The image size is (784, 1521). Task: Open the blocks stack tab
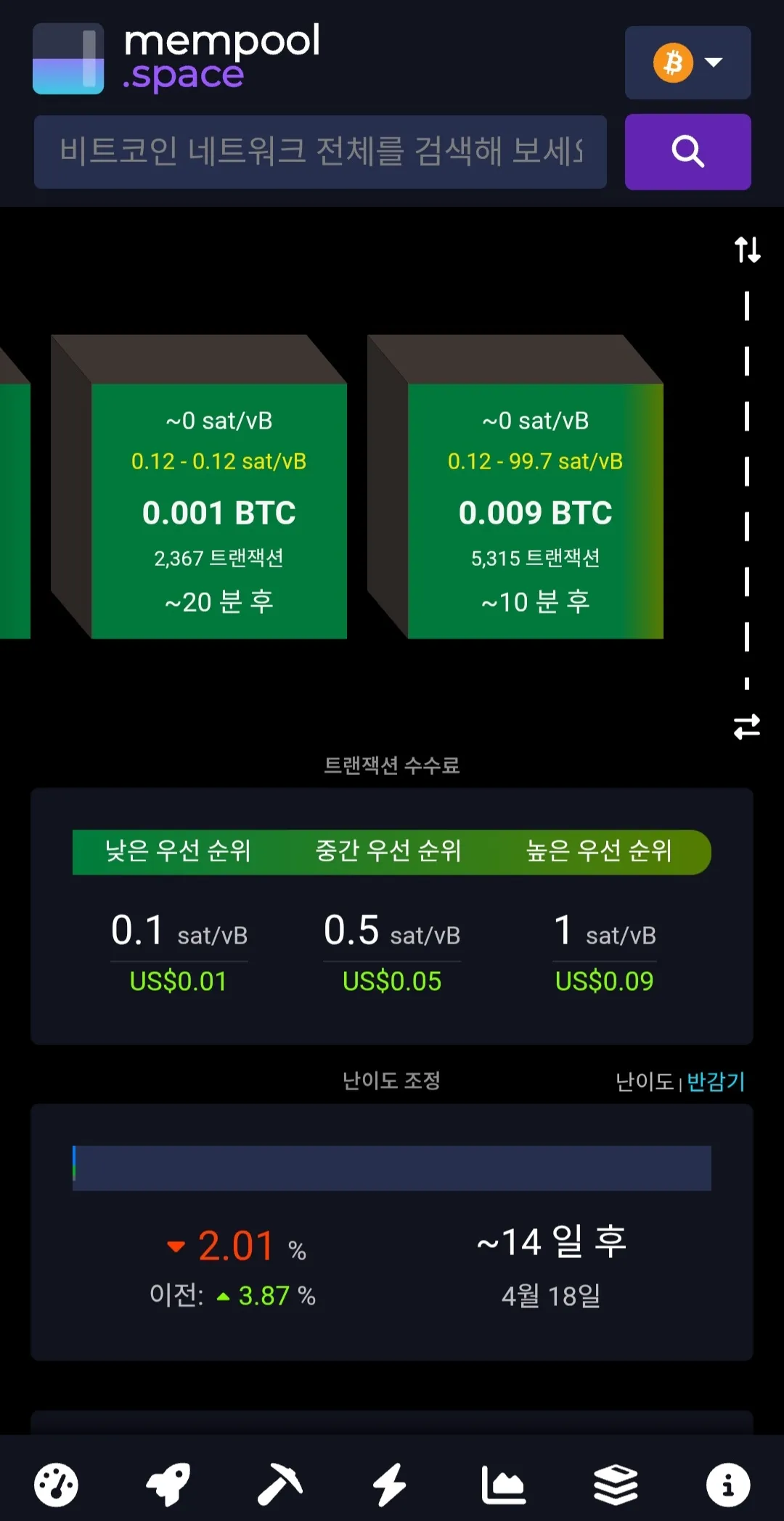[x=616, y=1485]
